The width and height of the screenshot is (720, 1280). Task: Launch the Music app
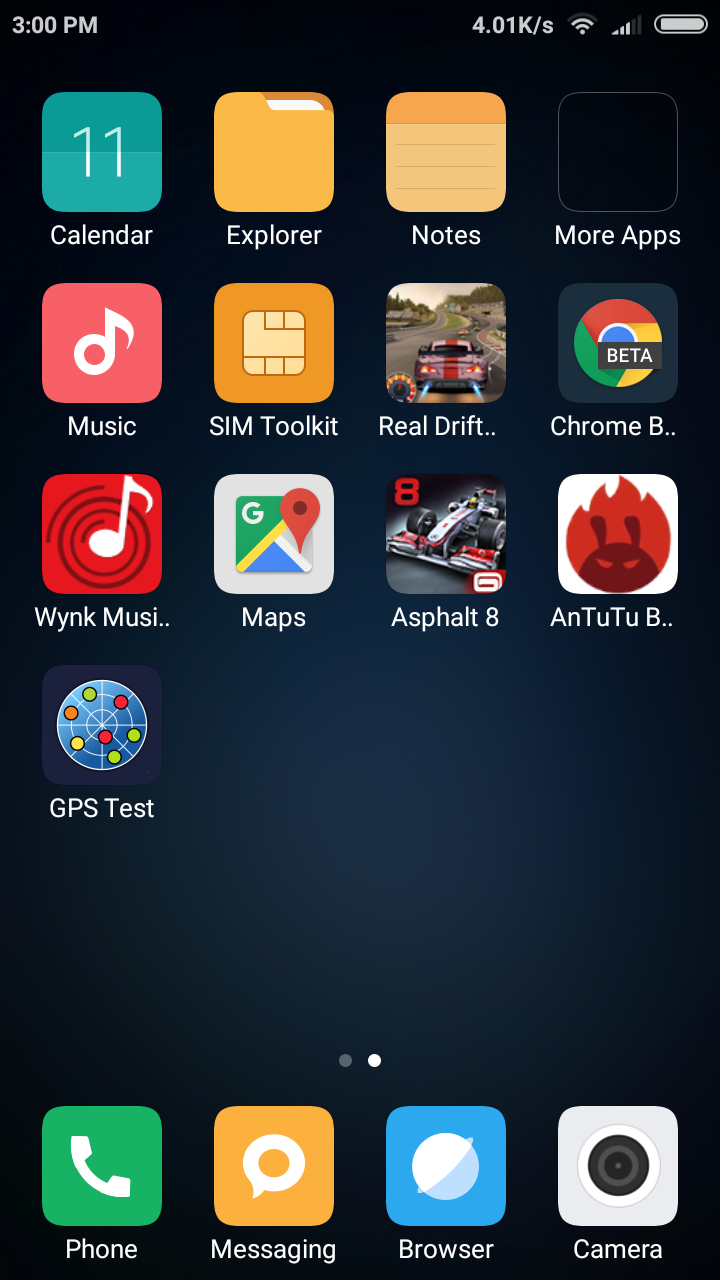tap(102, 343)
